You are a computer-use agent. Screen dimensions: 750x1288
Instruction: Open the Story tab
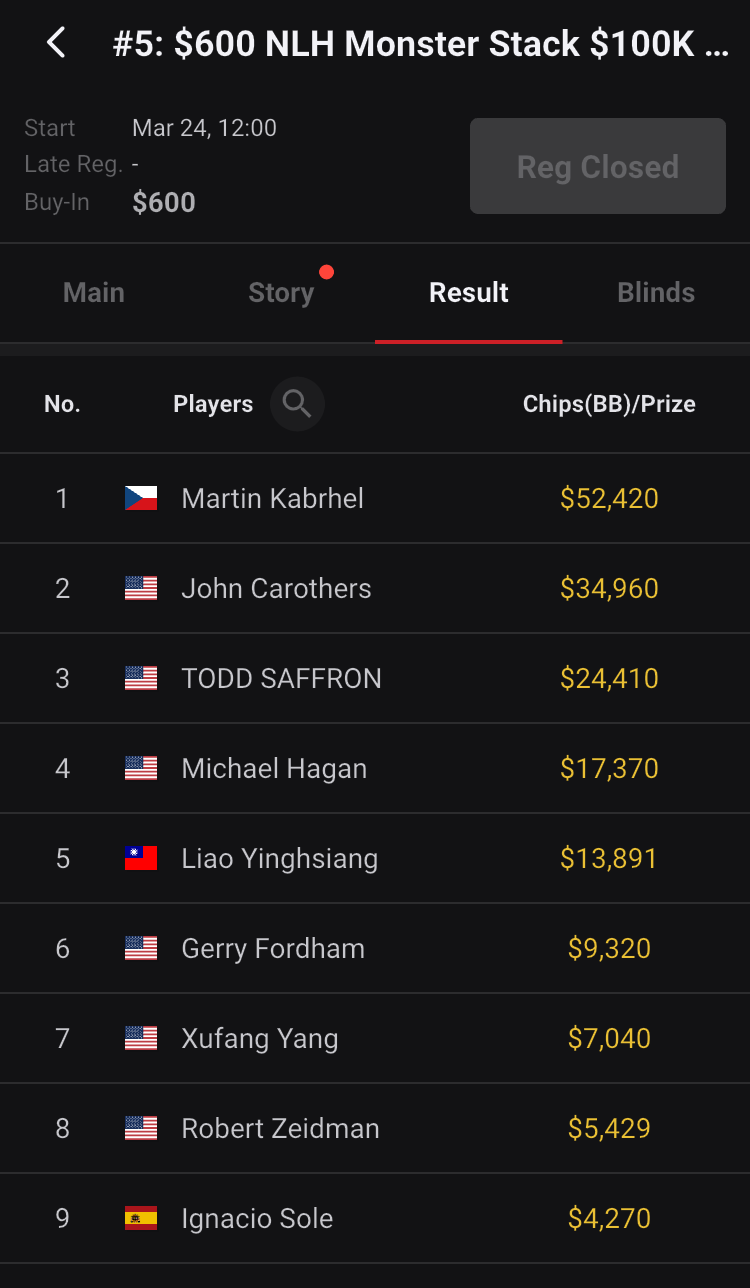click(x=281, y=293)
